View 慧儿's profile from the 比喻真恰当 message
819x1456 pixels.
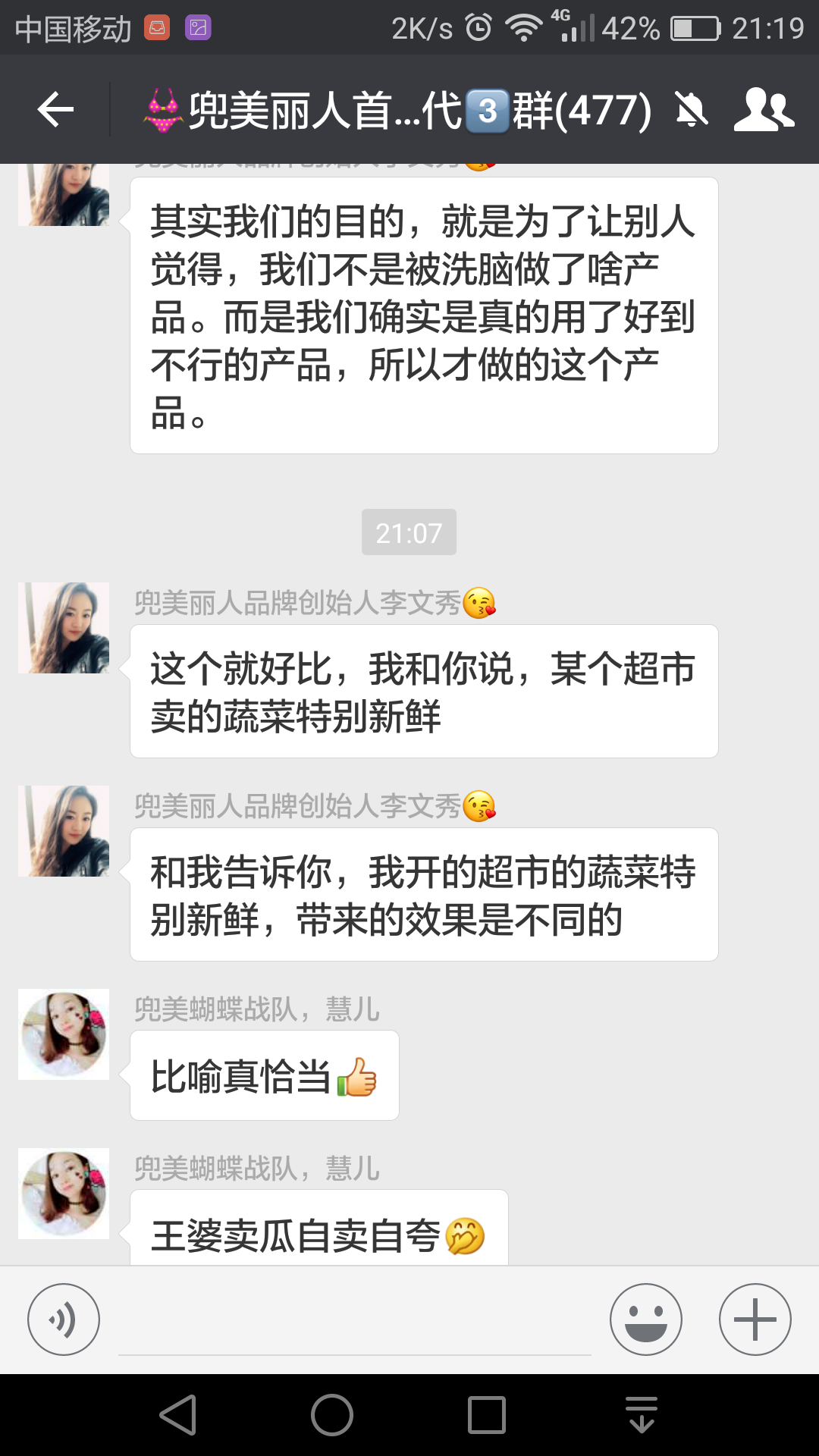coord(64,1034)
